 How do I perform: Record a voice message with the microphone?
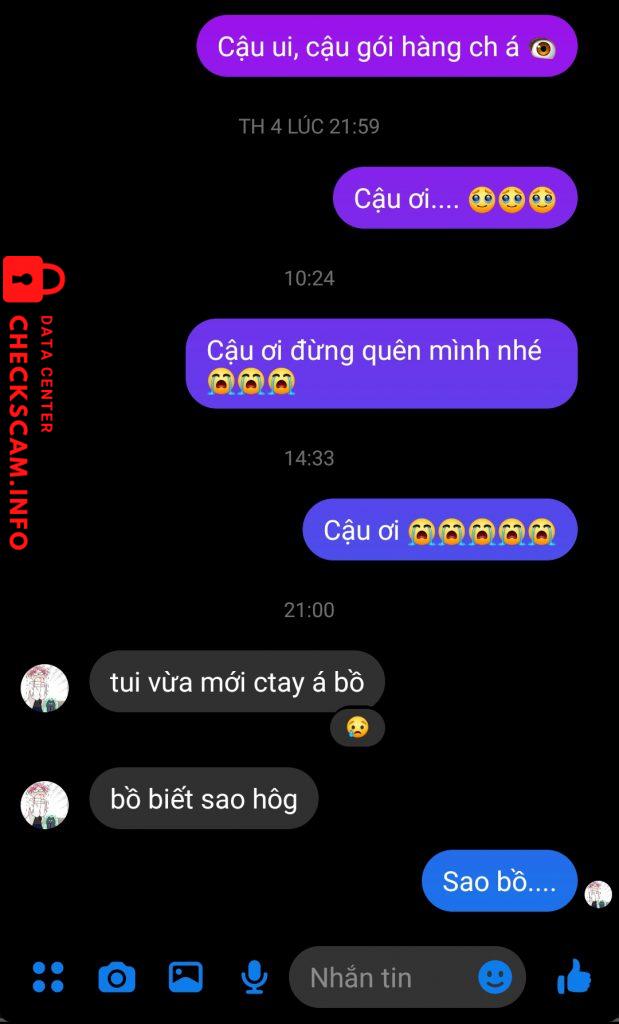coord(254,977)
